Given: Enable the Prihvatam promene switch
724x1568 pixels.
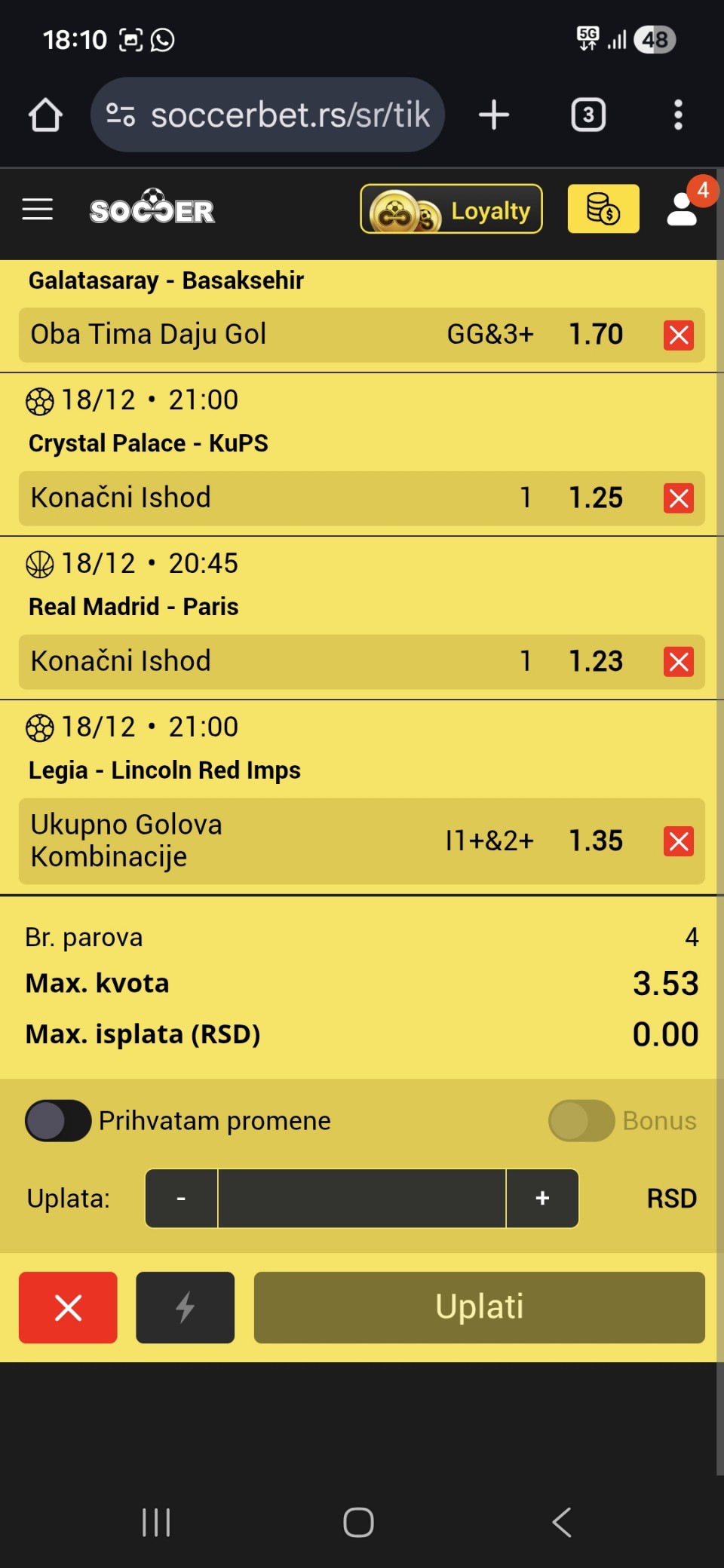Looking at the screenshot, I should coord(58,1121).
